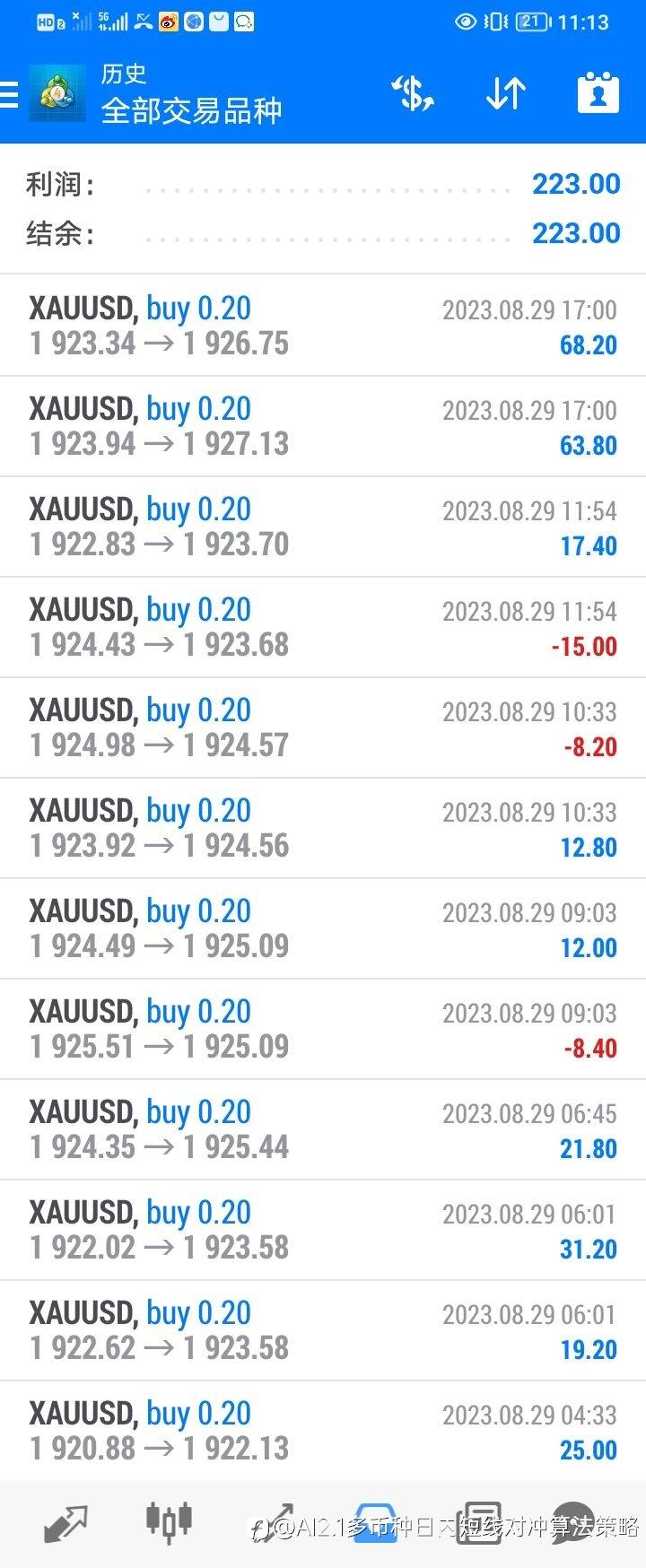646x1568 pixels.
Task: Open the trade with loss -8.40
Action: coord(323,1030)
